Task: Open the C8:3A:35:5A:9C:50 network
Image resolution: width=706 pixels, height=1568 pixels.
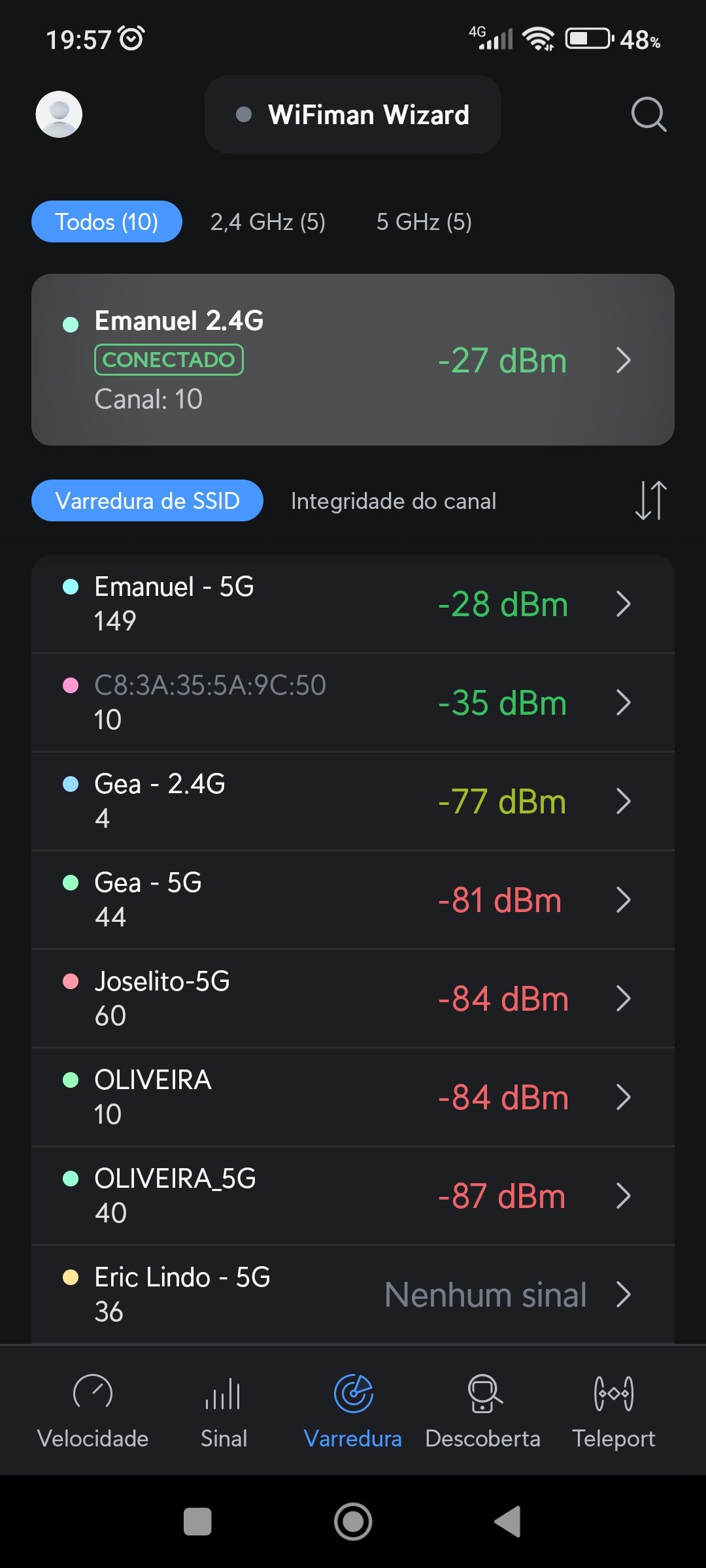Action: (353, 703)
